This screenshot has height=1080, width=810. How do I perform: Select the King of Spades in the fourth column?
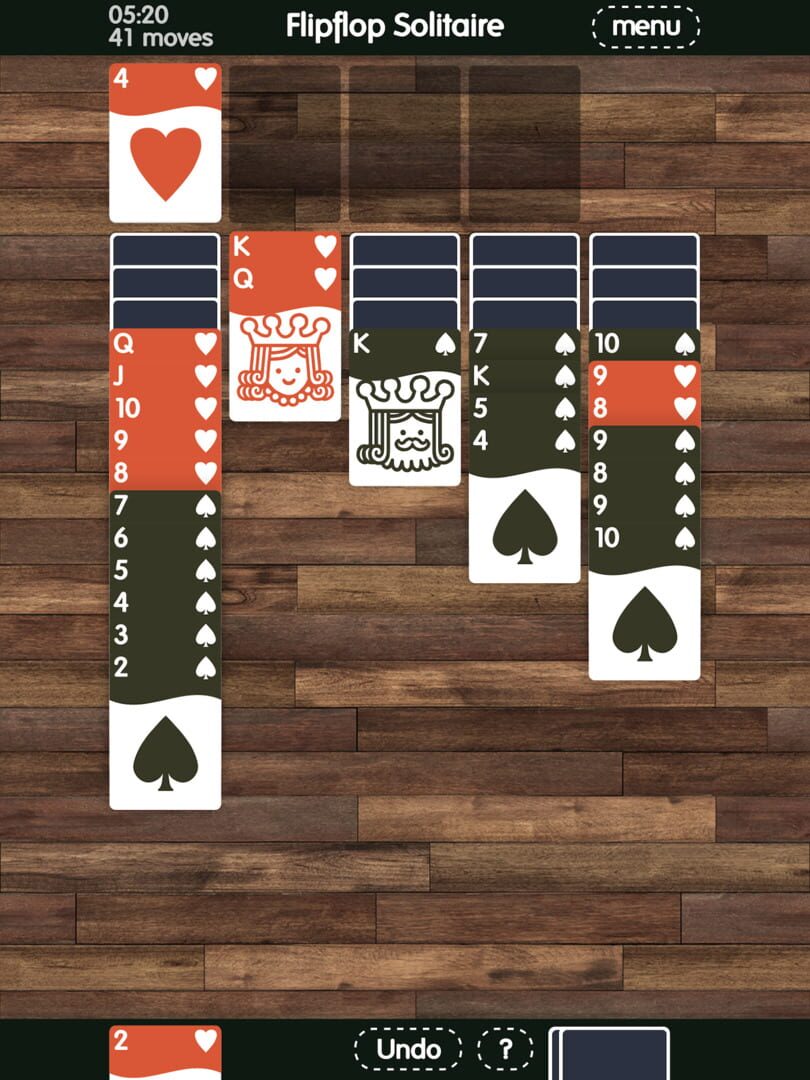tap(520, 375)
